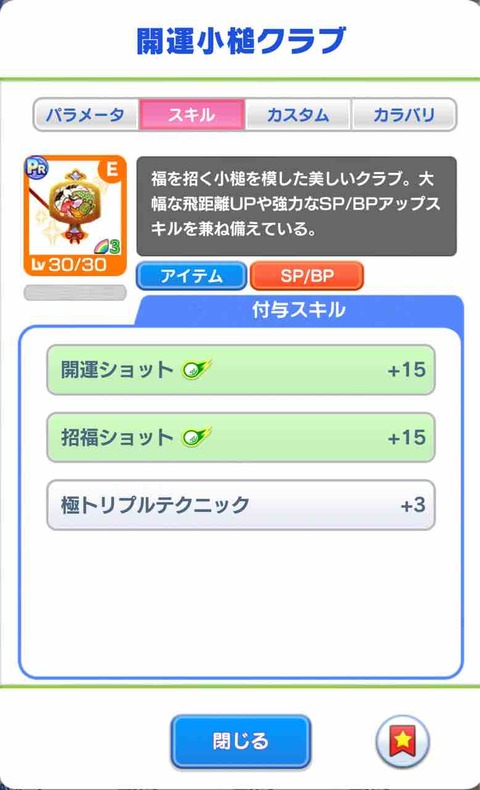Open the 招福ショット skill details
Viewport: 480px width, 790px height.
click(x=241, y=437)
